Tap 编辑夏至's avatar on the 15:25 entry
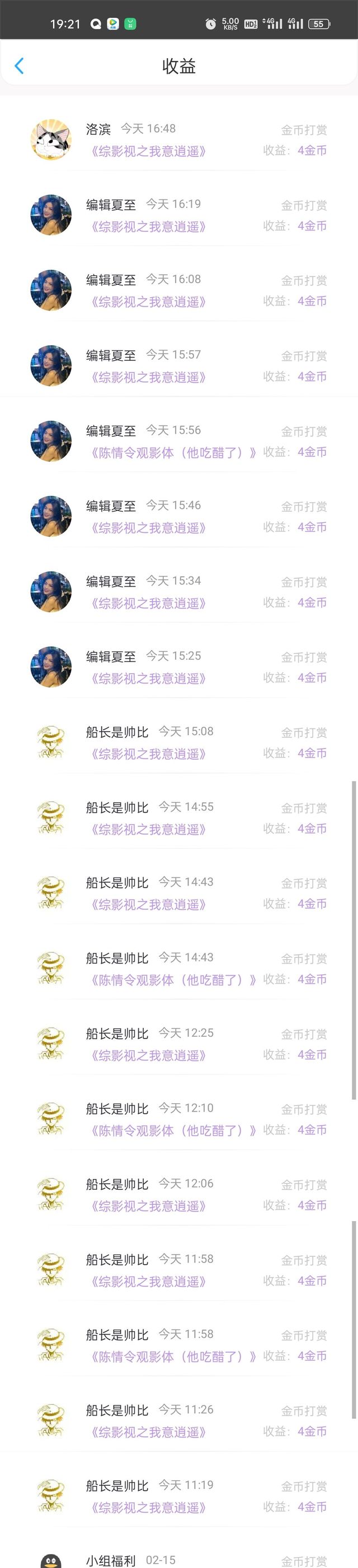 51,666
